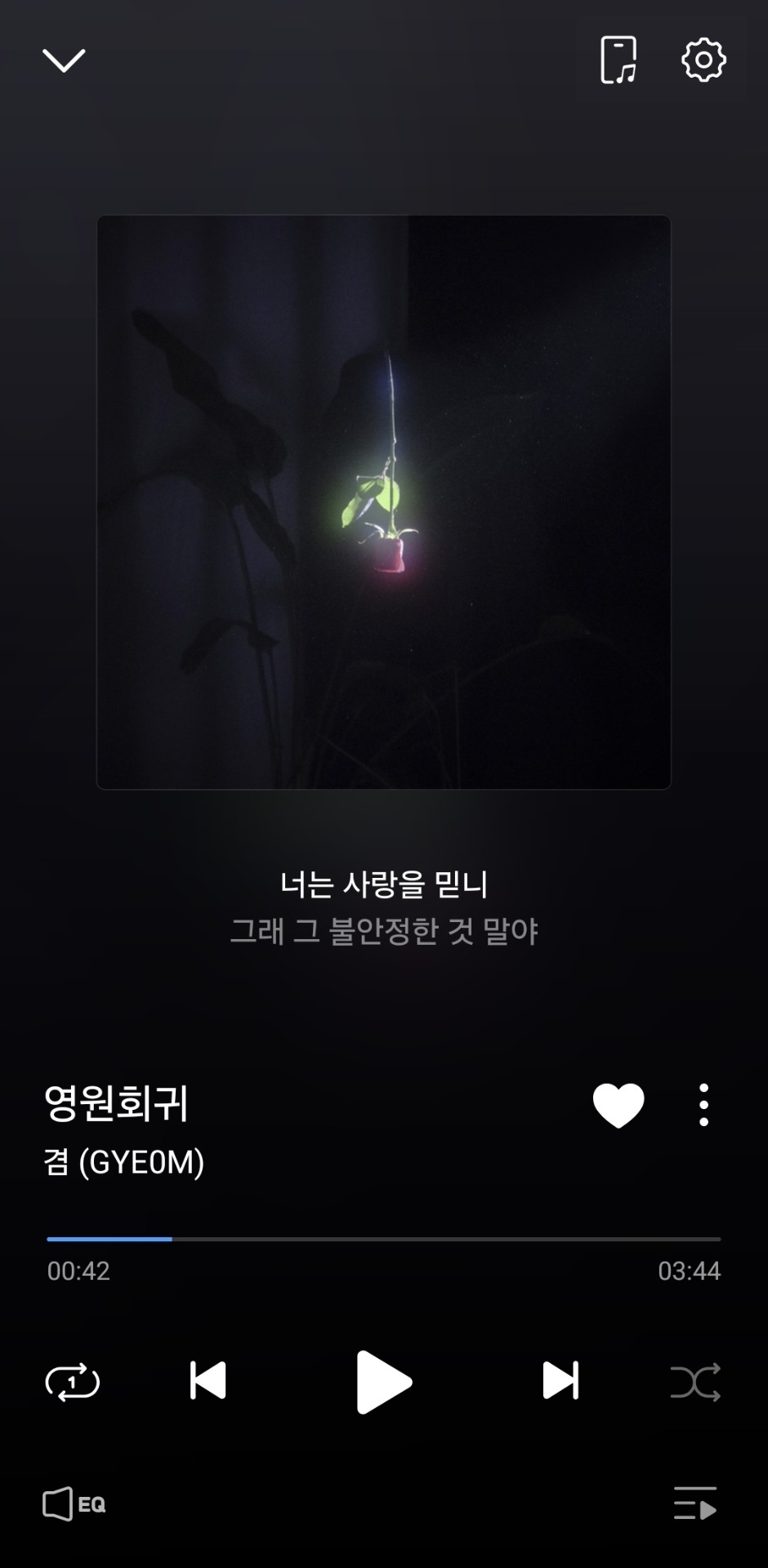
Task: Enable shuffle playback
Action: click(695, 1382)
